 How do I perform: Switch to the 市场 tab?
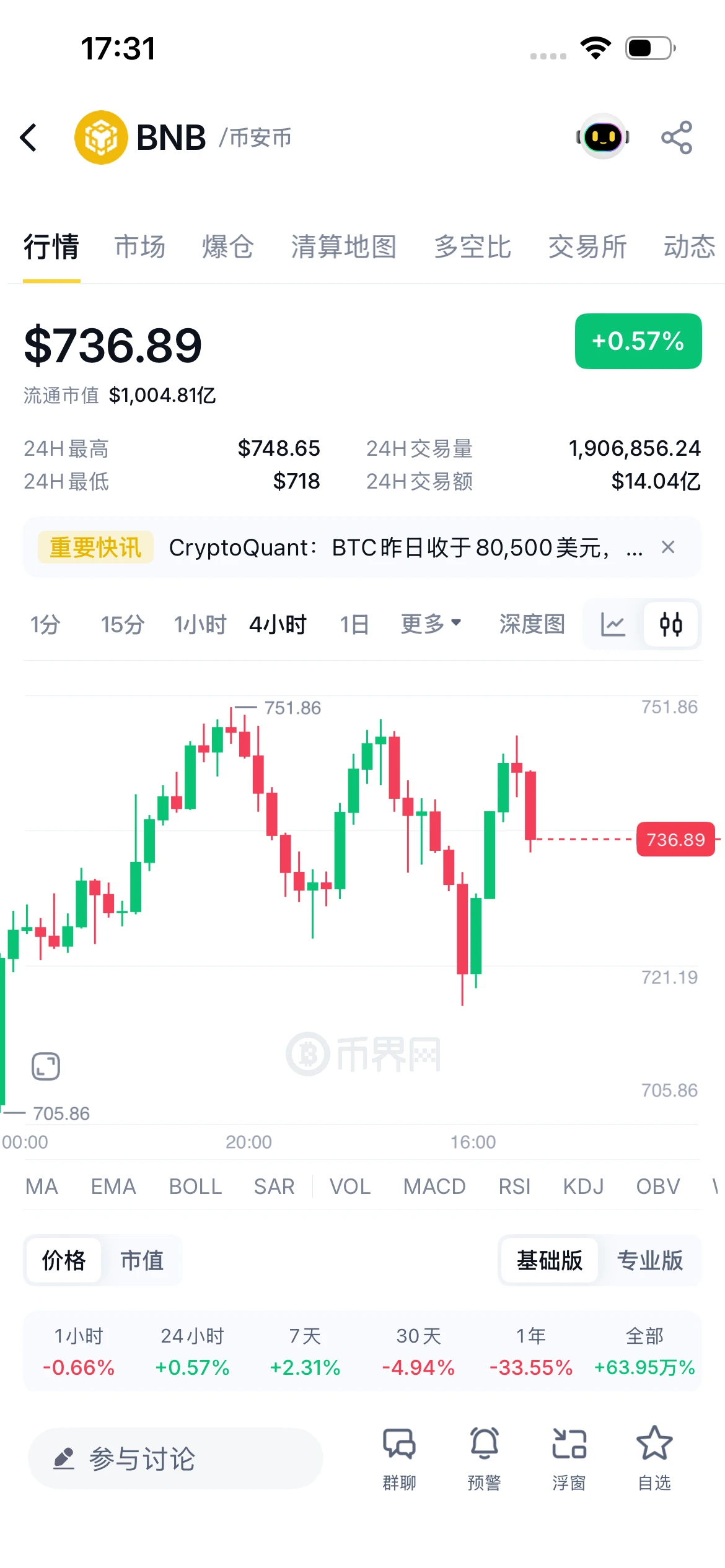(x=140, y=246)
